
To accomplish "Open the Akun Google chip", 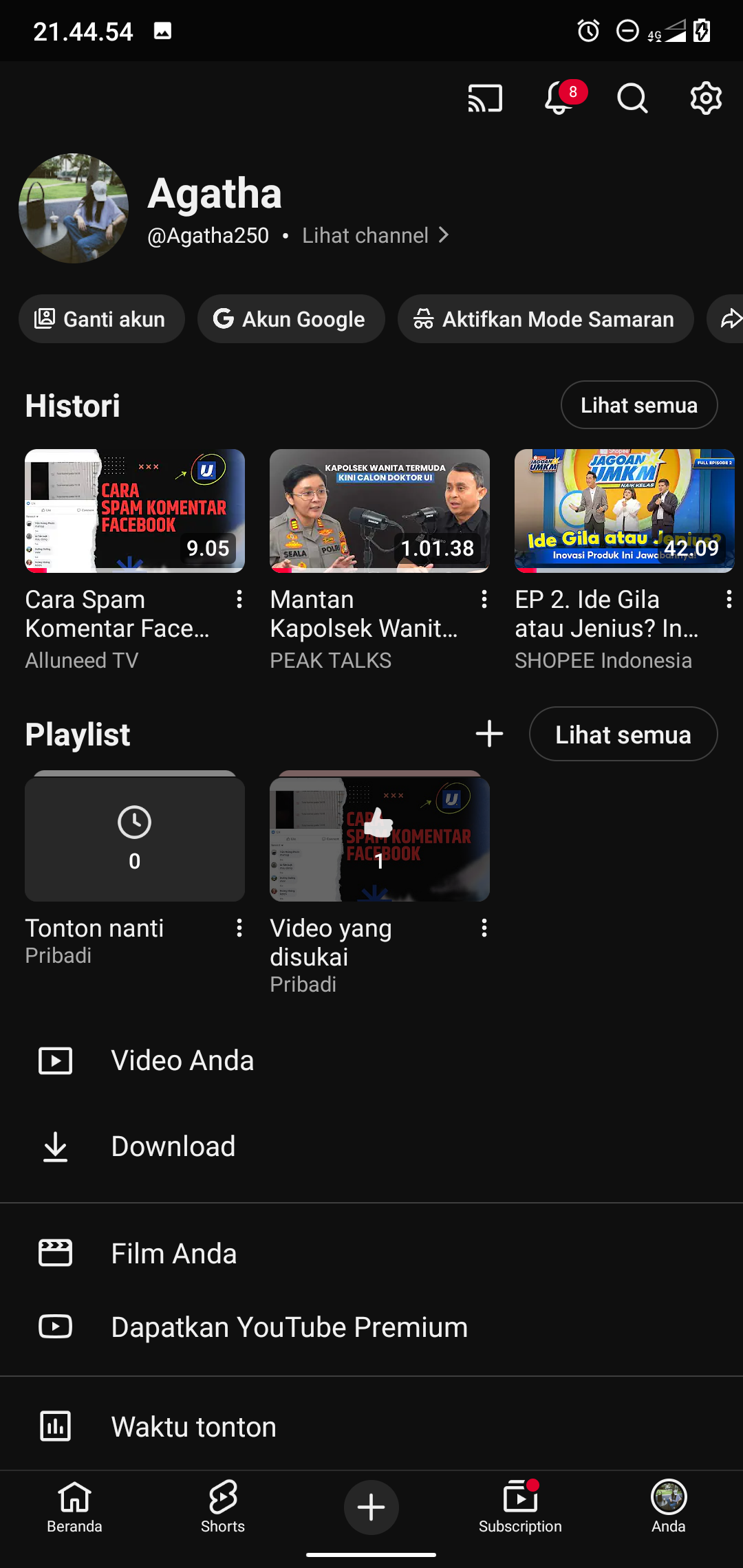I will [x=290, y=319].
